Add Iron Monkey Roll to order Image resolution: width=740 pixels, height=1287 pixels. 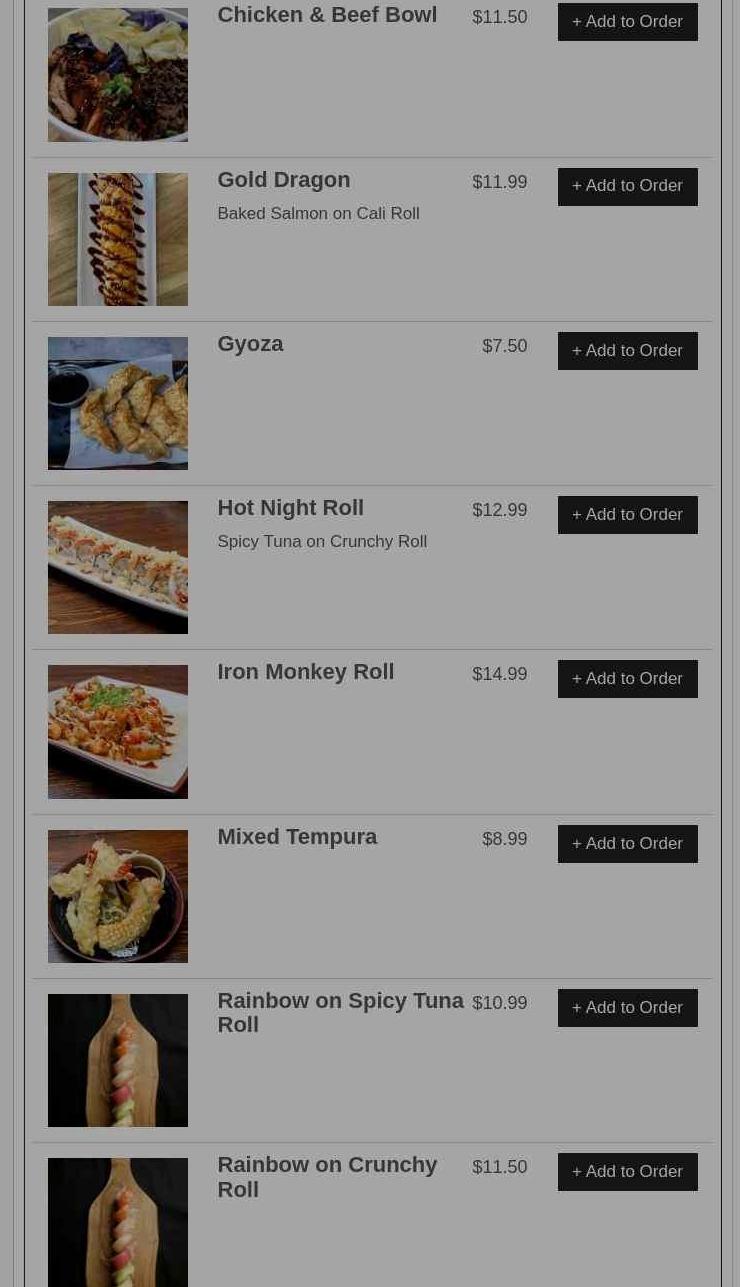(x=627, y=679)
